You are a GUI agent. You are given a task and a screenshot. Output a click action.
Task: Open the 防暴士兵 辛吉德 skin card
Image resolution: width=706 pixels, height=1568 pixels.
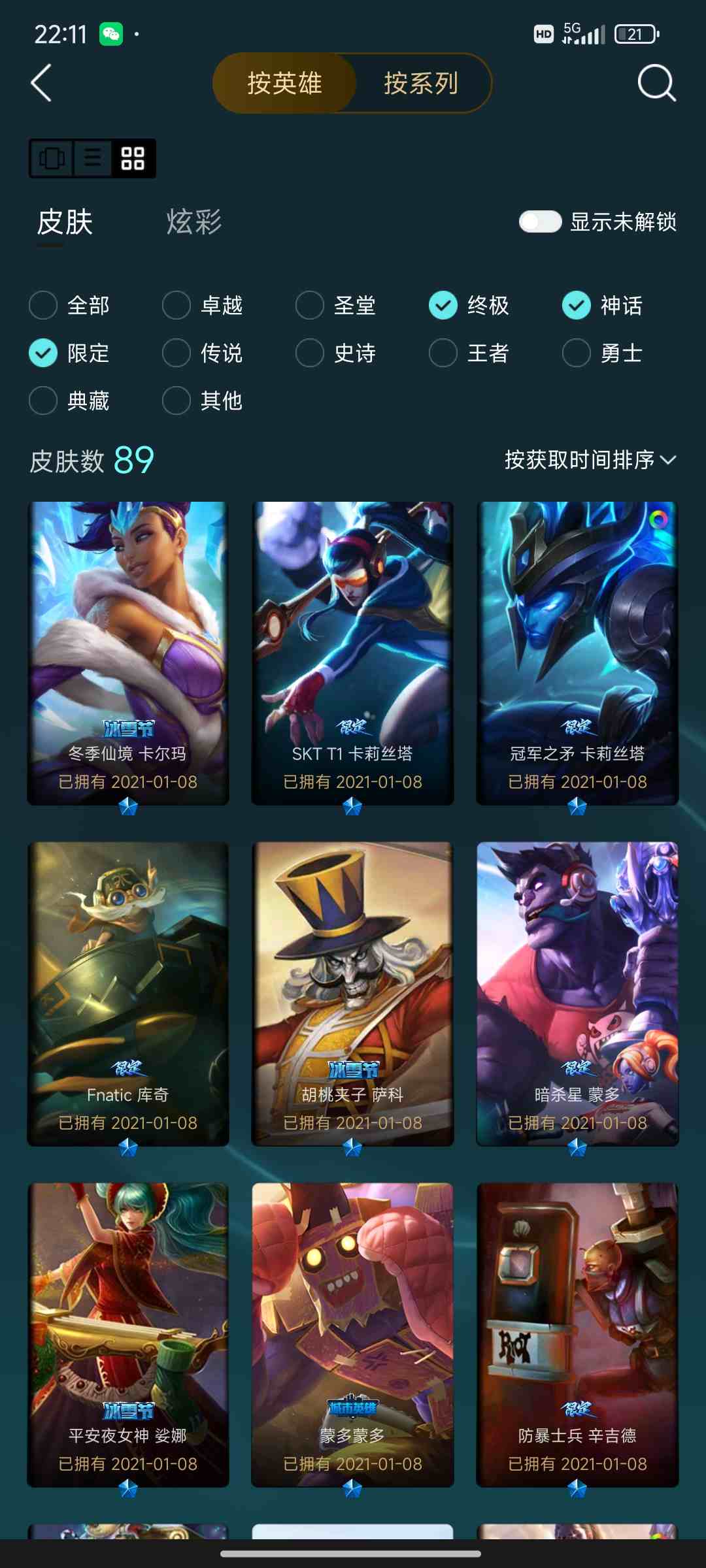tap(577, 1334)
